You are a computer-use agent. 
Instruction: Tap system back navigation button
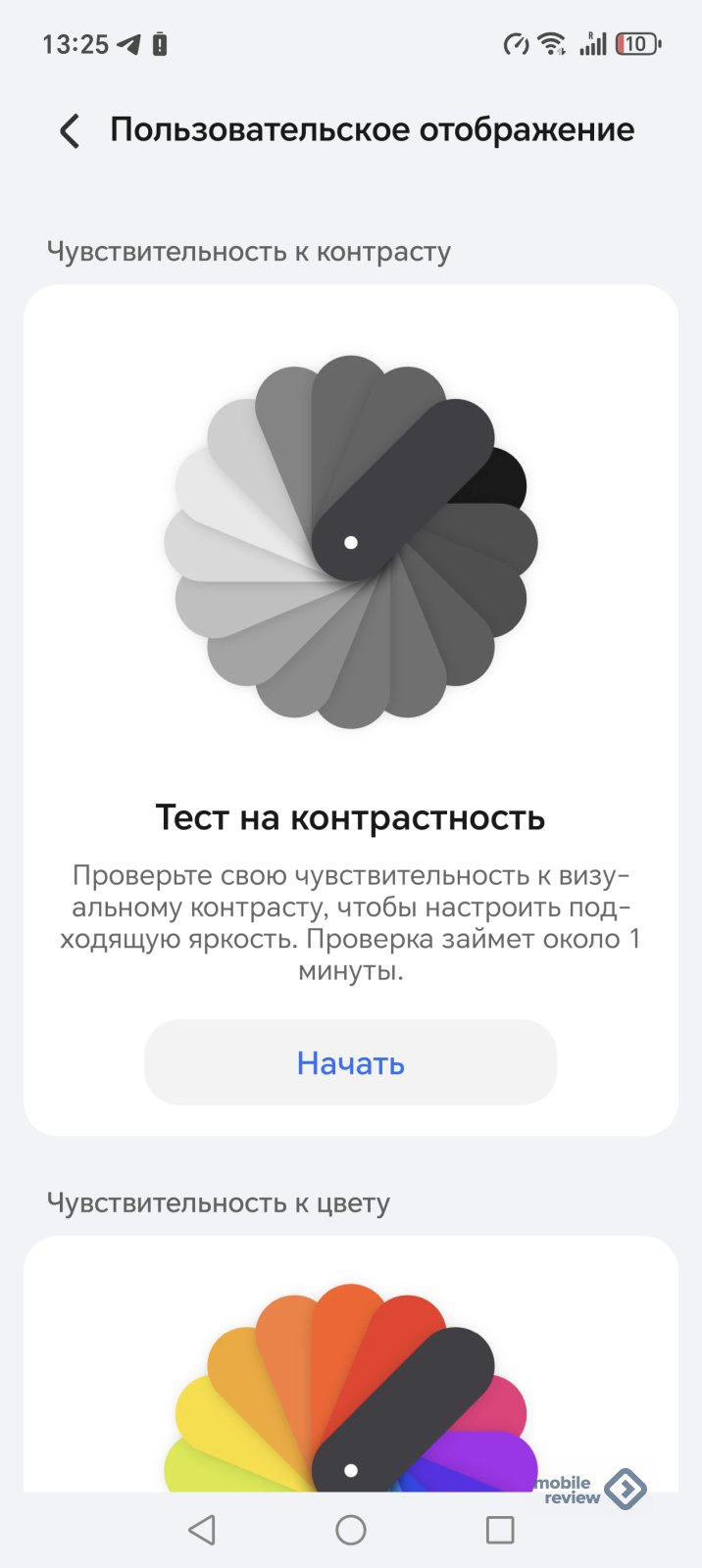[202, 1529]
